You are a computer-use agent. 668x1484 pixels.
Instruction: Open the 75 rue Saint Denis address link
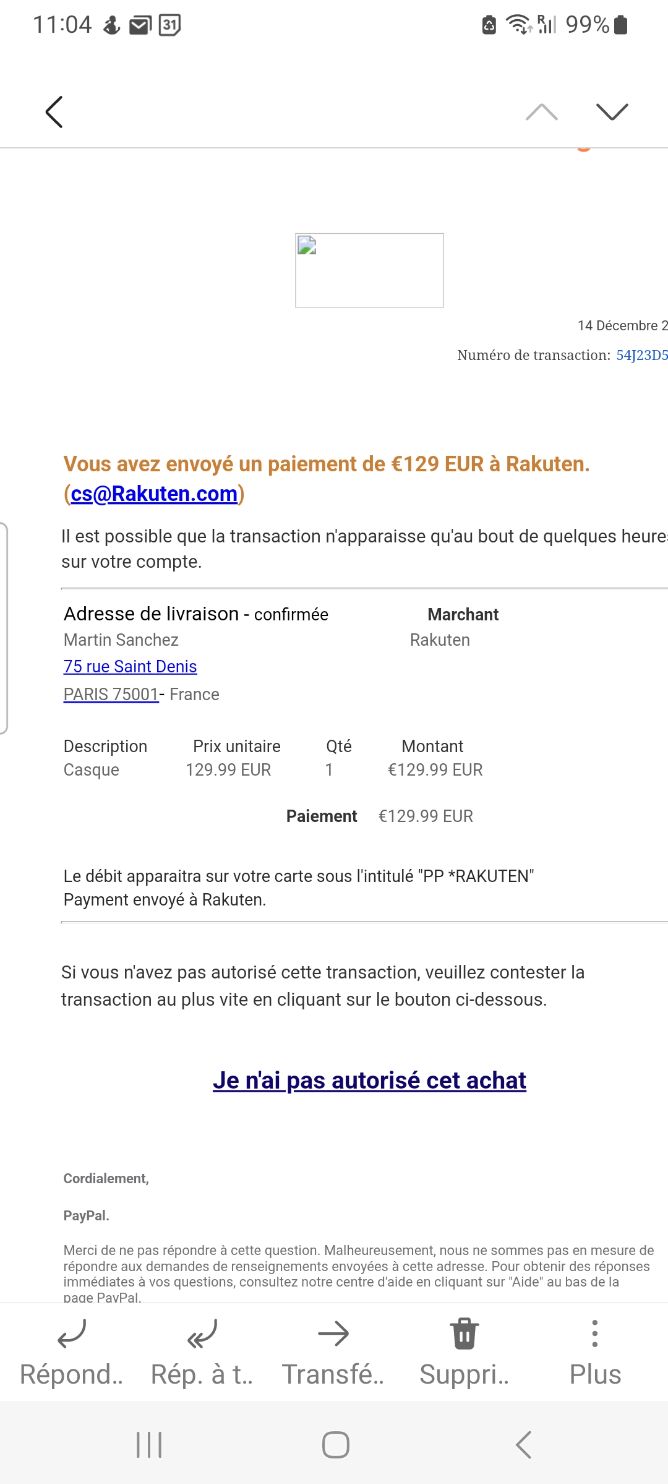pos(130,666)
